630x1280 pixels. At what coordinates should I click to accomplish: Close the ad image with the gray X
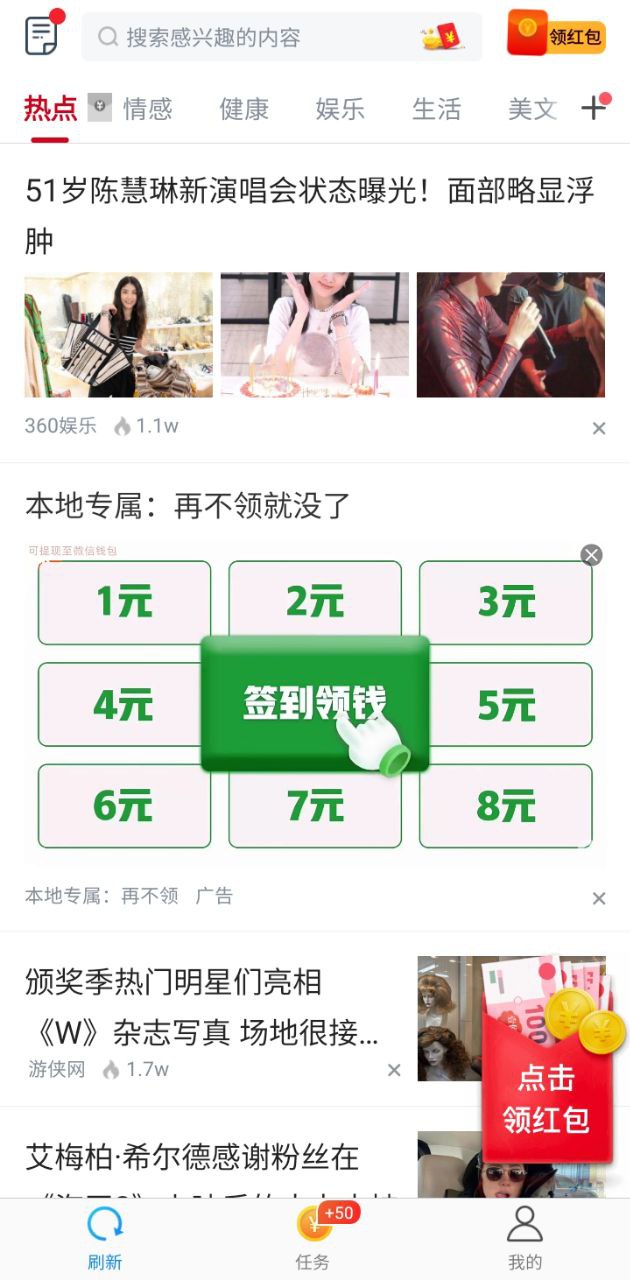click(592, 555)
